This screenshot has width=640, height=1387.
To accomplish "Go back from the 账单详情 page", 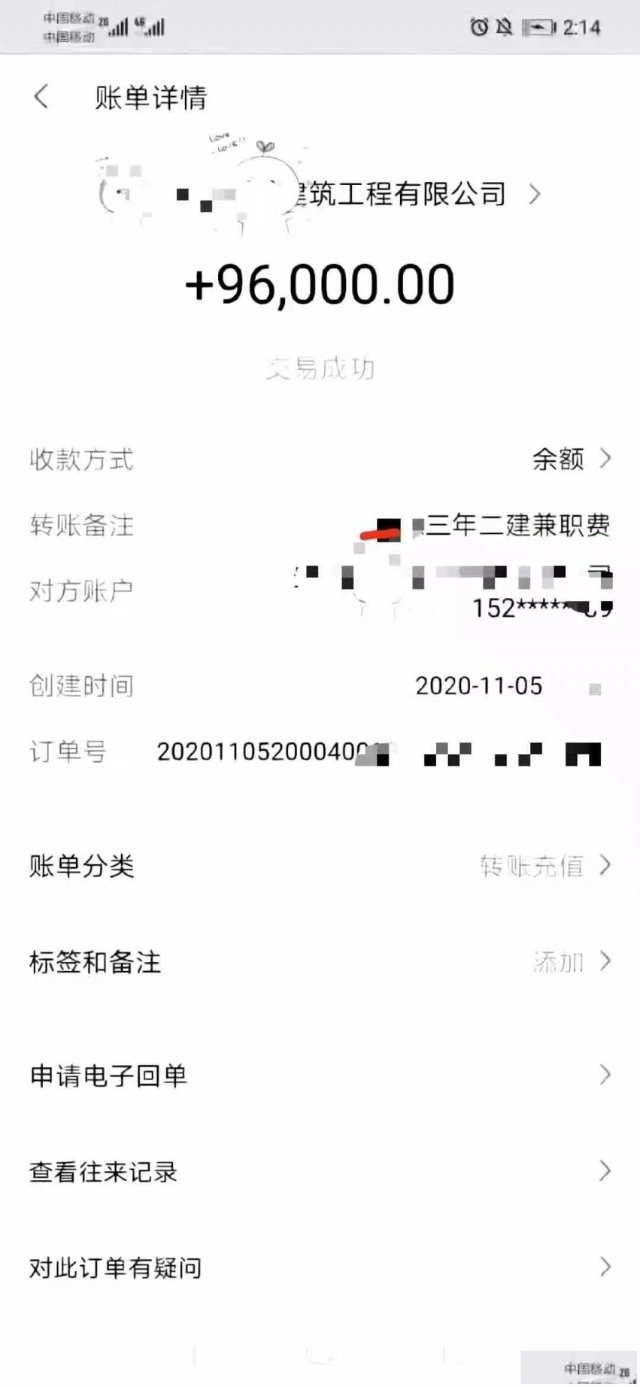I will pos(41,97).
